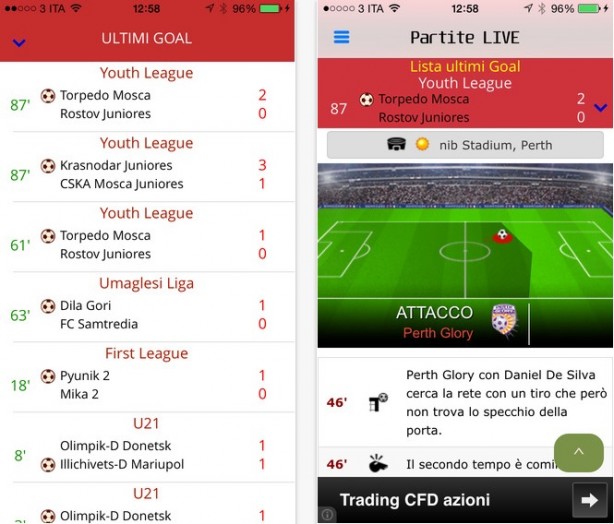Open the Pyunik 2 vs Mika 2 match

[147, 384]
